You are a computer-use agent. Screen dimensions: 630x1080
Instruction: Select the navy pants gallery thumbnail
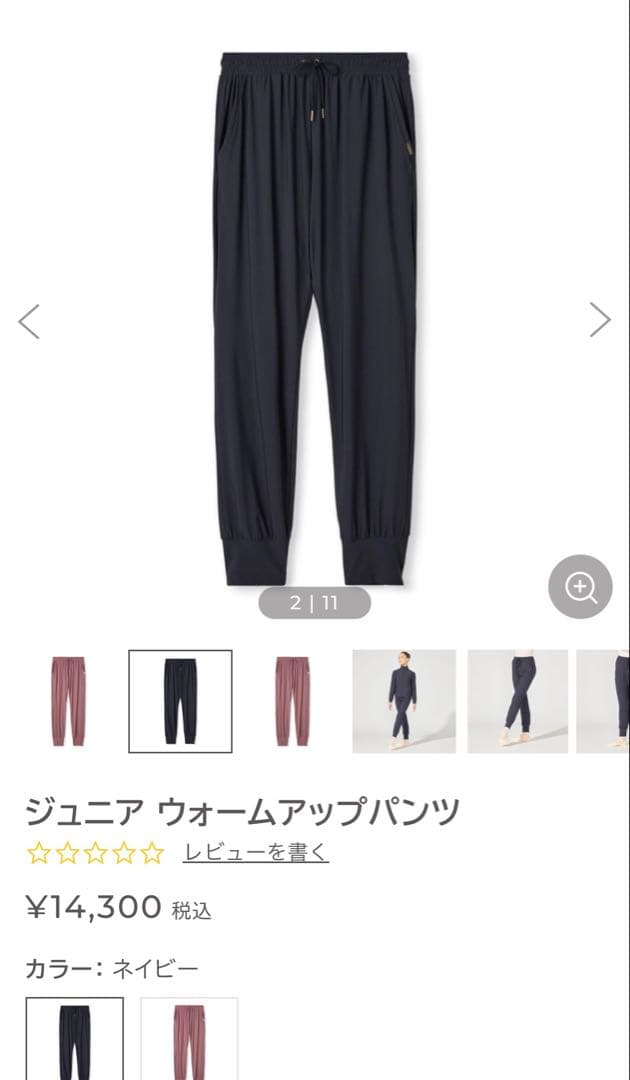(x=180, y=701)
